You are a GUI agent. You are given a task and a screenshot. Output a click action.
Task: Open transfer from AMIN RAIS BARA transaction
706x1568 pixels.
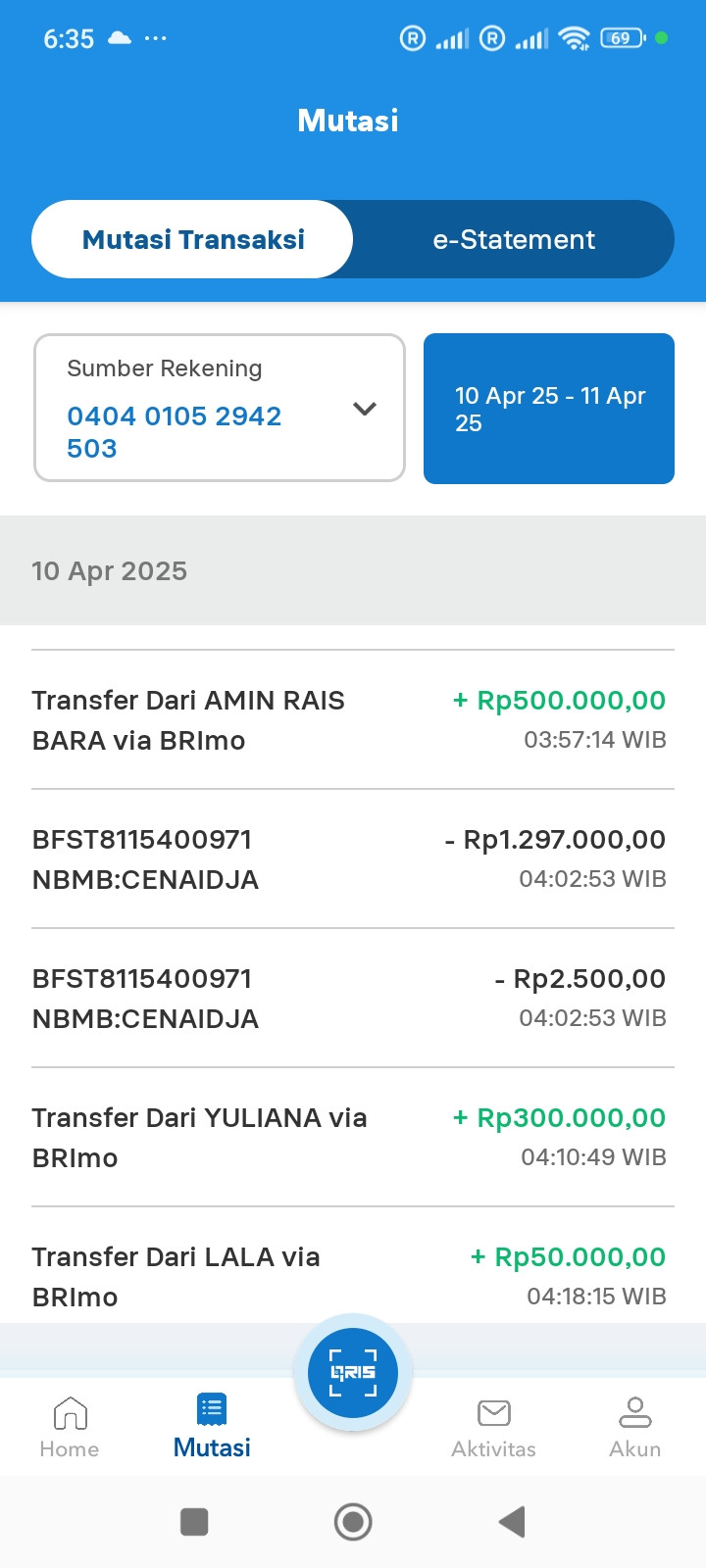[x=353, y=720]
